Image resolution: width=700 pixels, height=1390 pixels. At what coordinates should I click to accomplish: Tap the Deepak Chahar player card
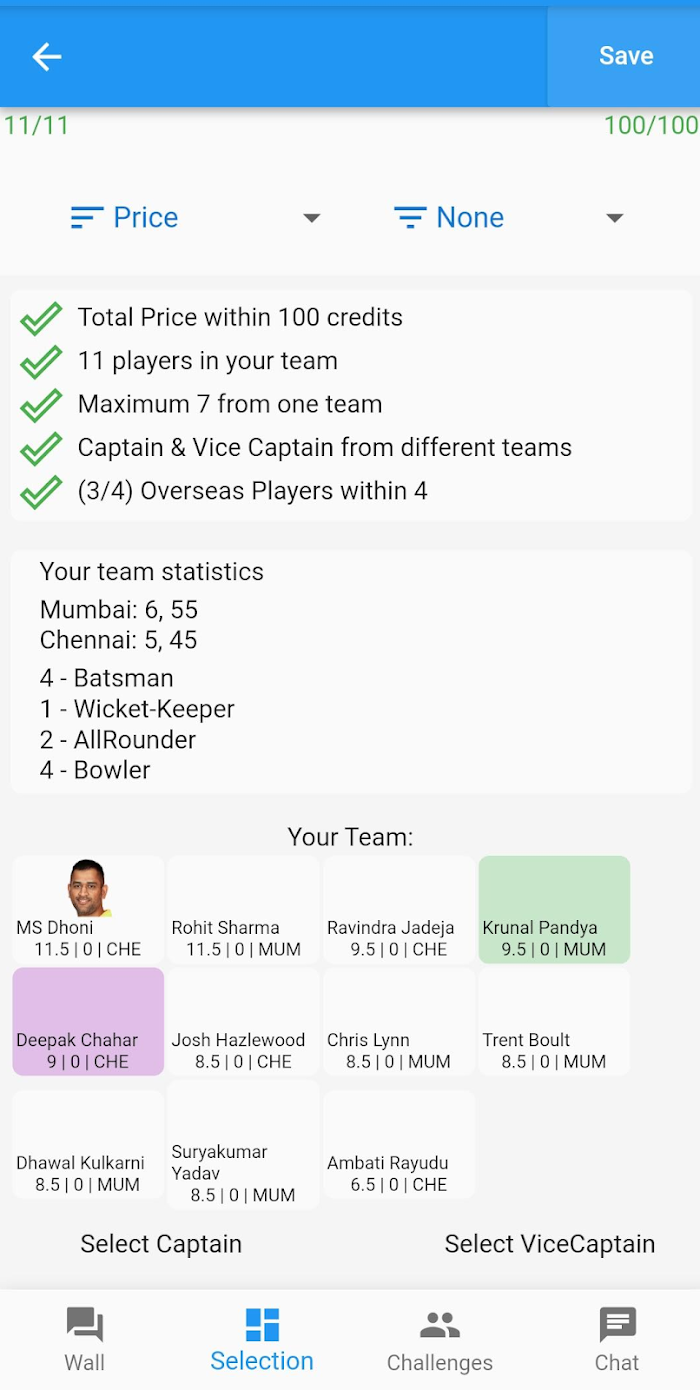(x=88, y=1022)
